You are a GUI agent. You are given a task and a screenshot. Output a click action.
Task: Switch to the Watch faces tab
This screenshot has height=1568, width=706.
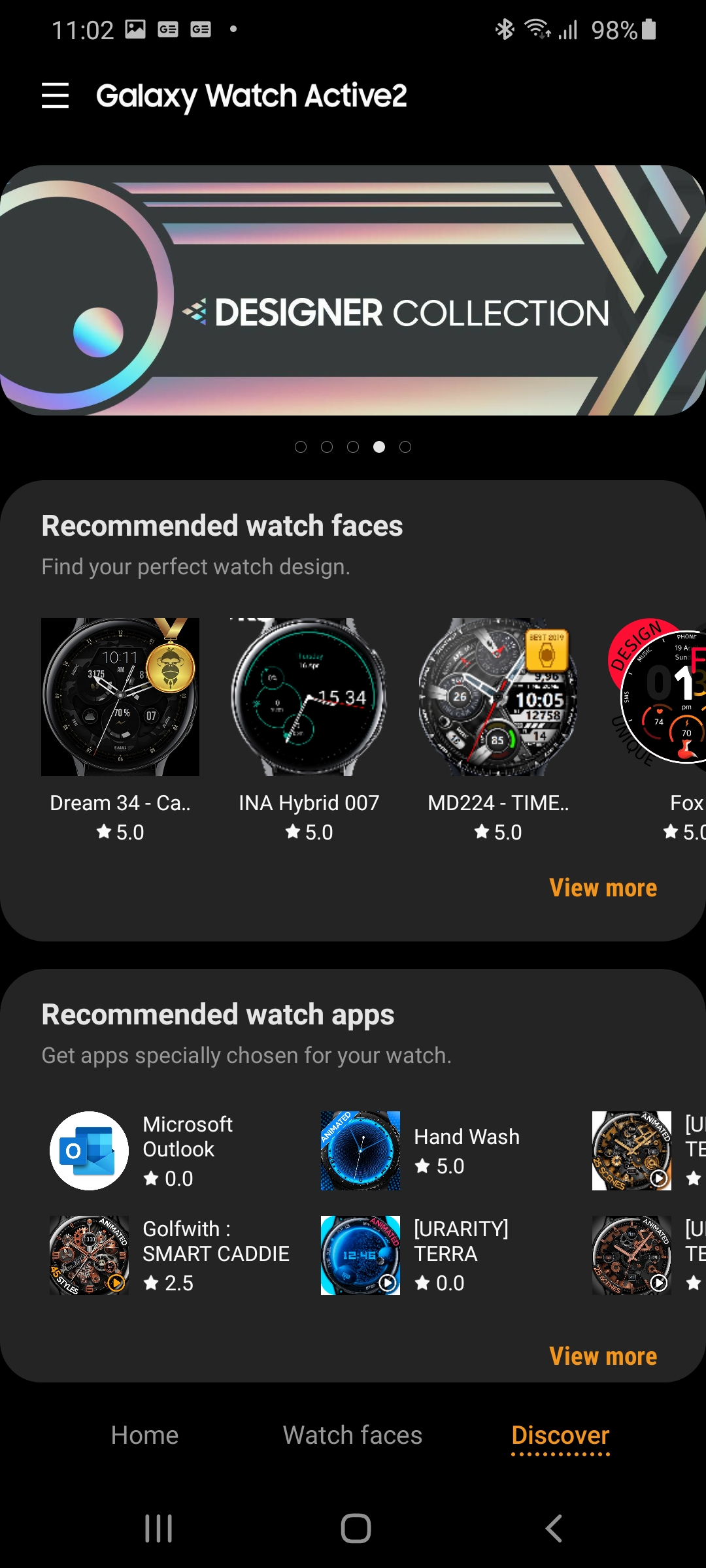click(x=352, y=1435)
